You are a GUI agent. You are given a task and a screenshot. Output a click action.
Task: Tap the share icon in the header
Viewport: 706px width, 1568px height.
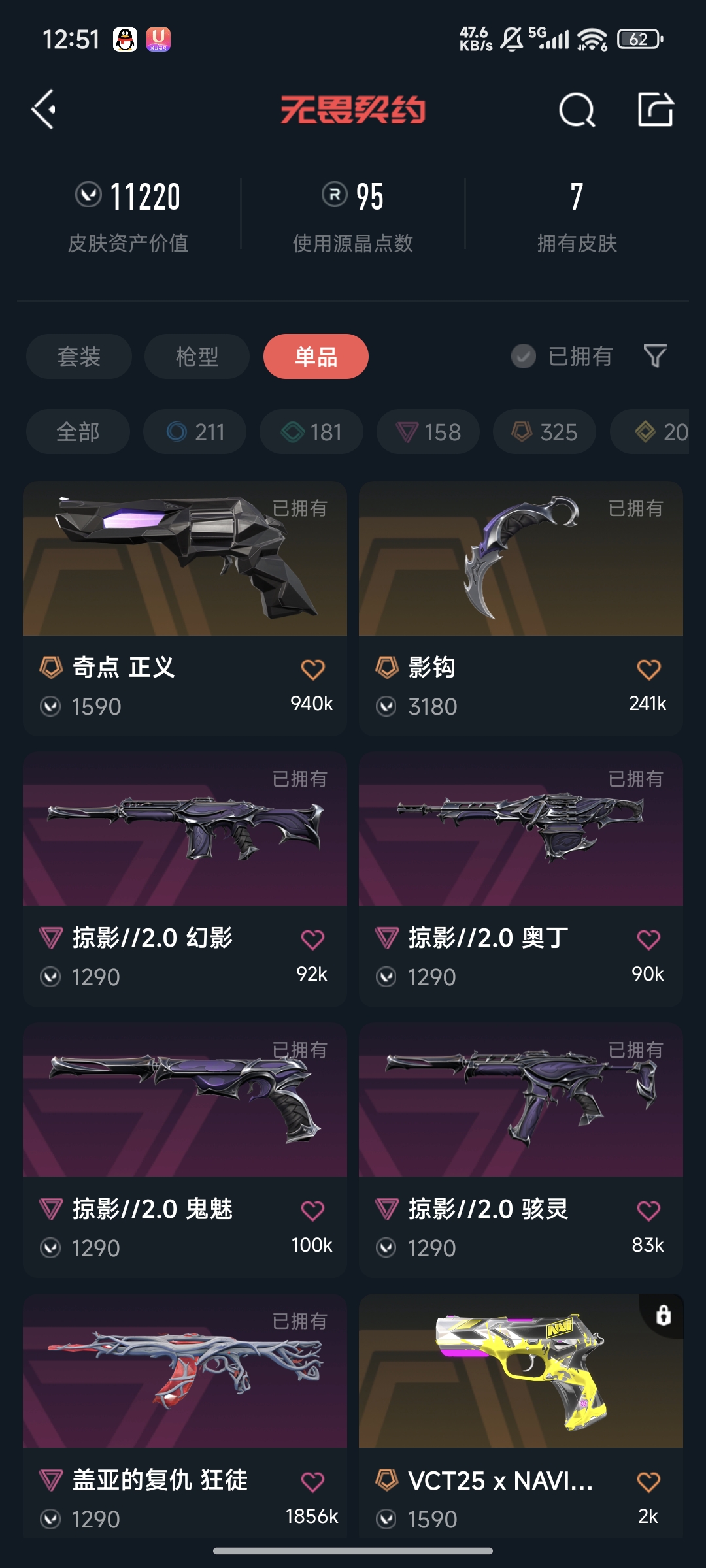(655, 109)
